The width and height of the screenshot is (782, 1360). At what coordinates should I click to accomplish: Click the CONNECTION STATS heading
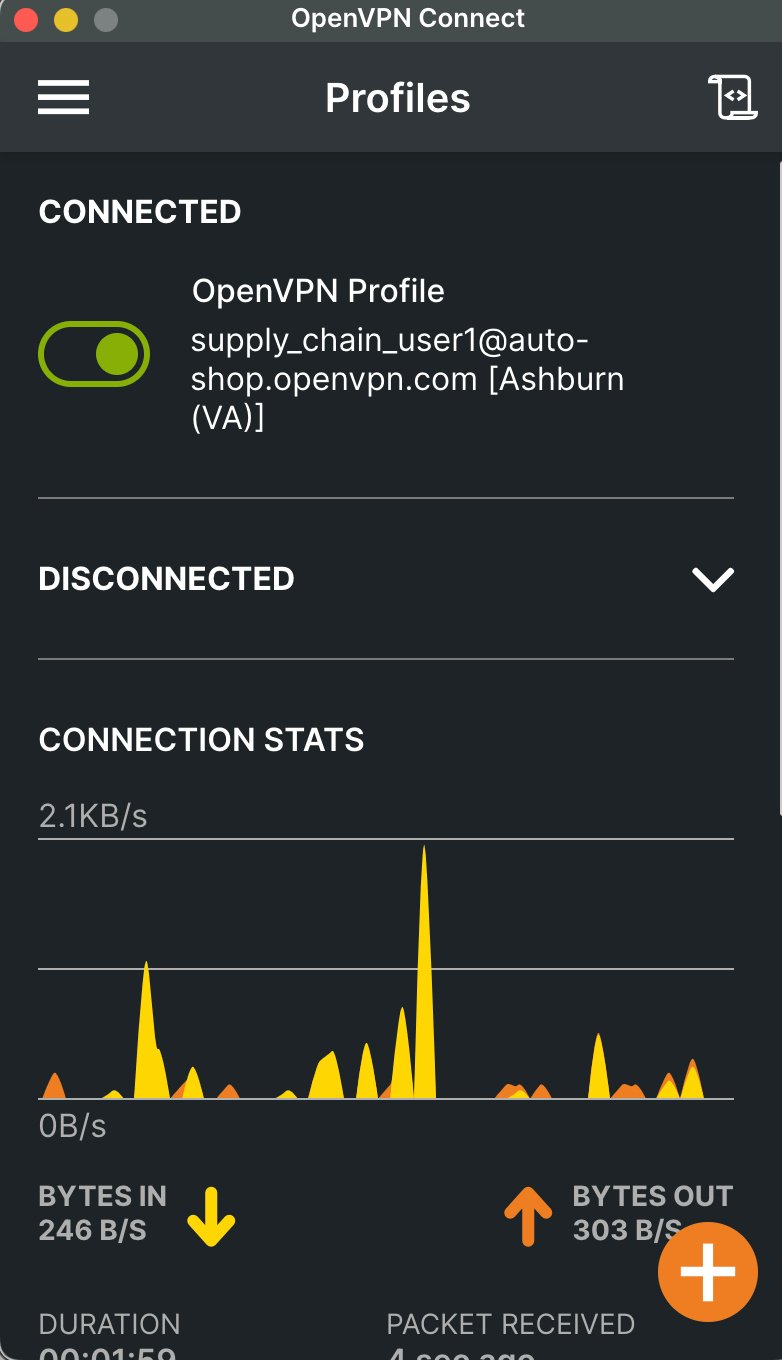201,739
